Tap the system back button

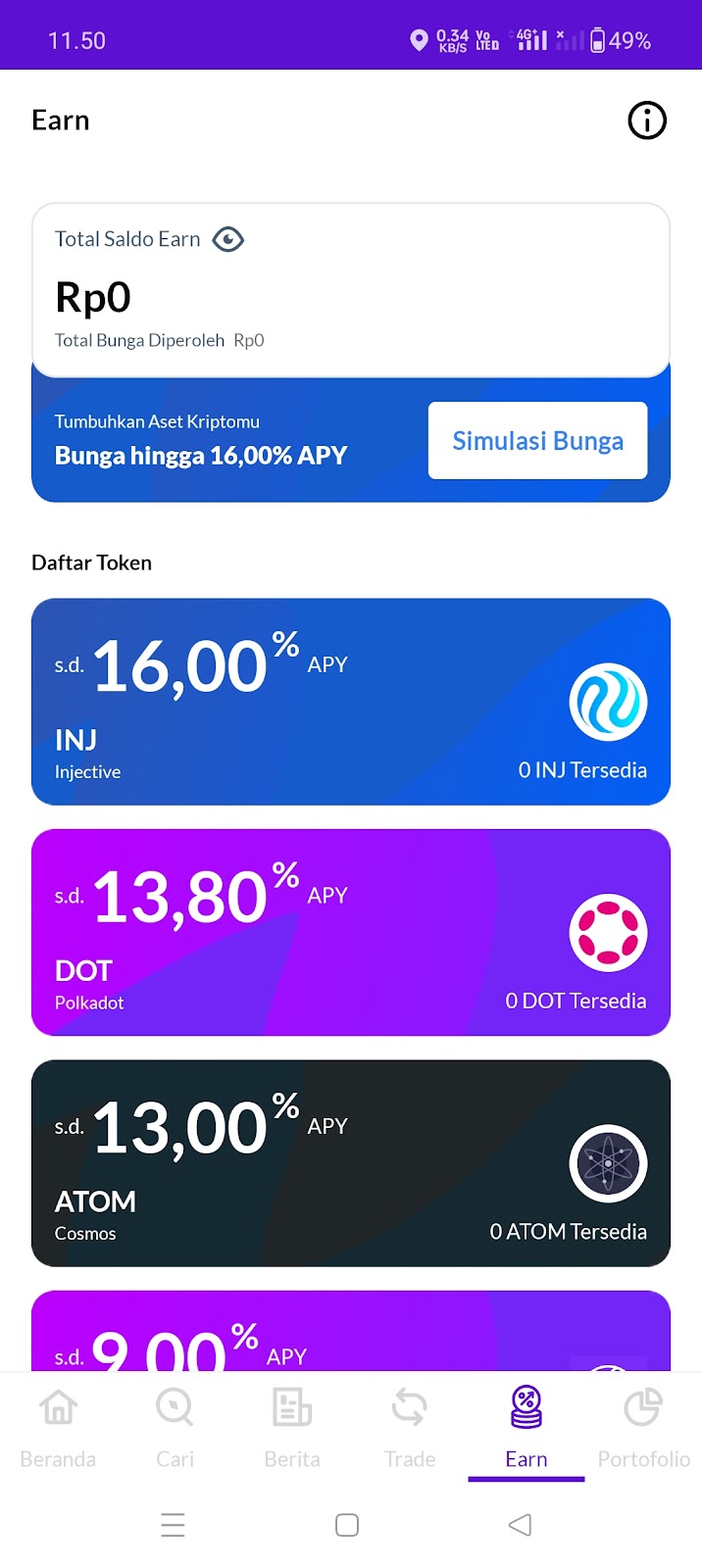pyautogui.click(x=521, y=1525)
